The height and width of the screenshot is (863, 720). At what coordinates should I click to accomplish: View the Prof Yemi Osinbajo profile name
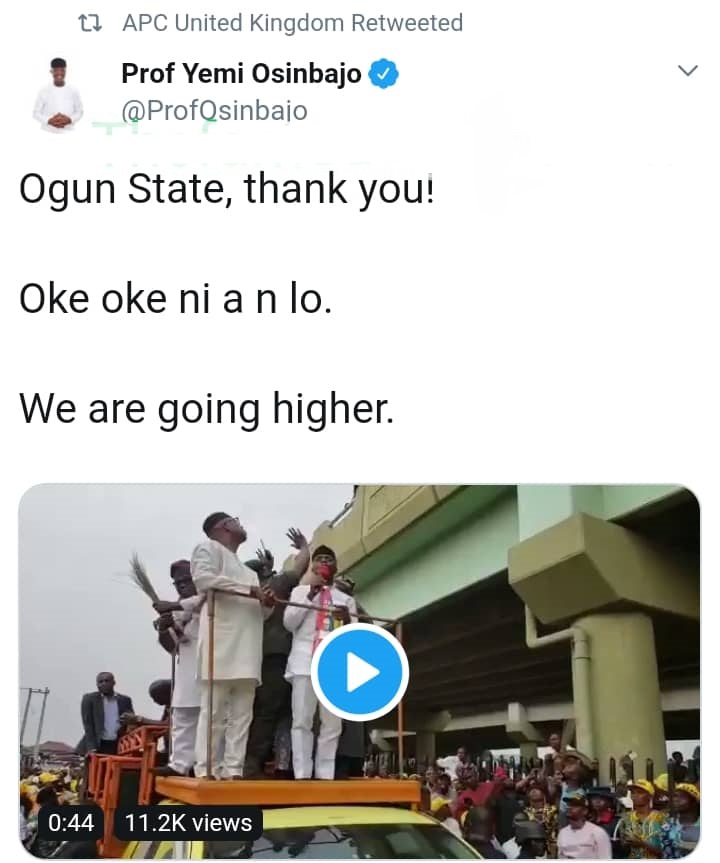(x=241, y=73)
